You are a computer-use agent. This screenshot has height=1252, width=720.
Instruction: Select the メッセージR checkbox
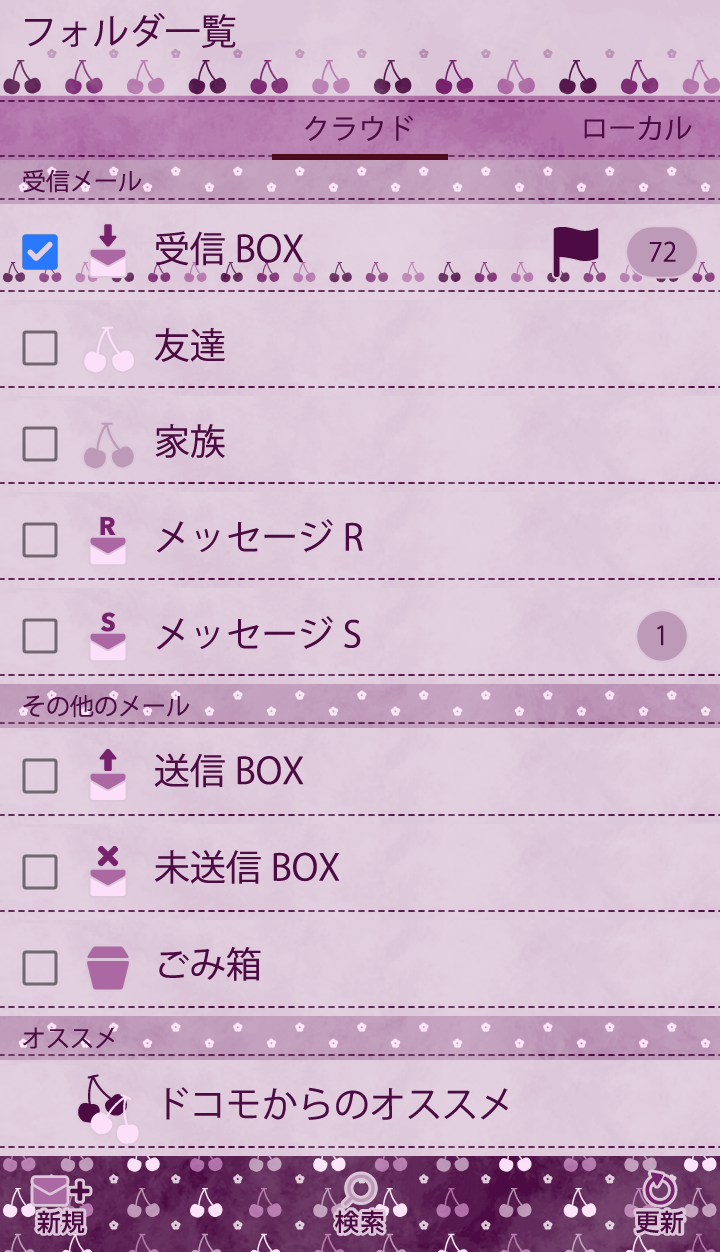coord(40,540)
